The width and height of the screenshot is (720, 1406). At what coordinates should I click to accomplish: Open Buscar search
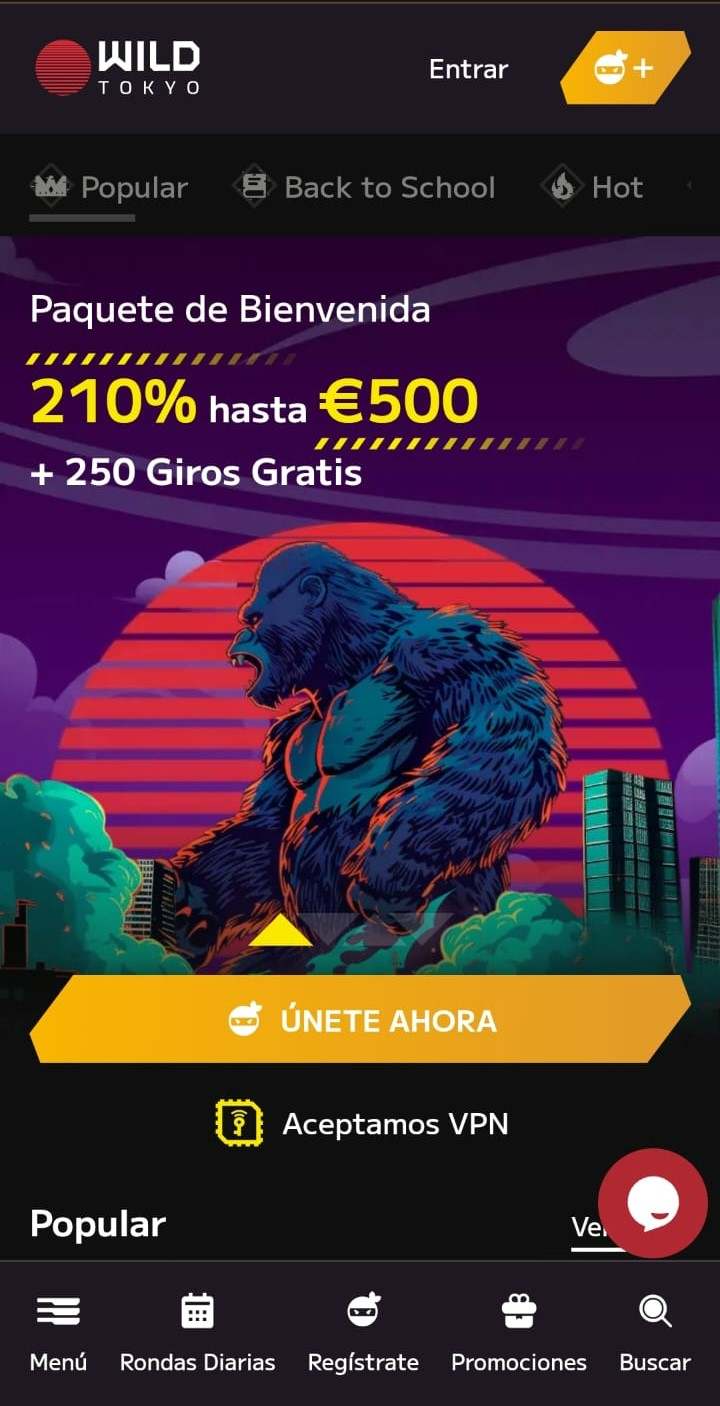(655, 1332)
